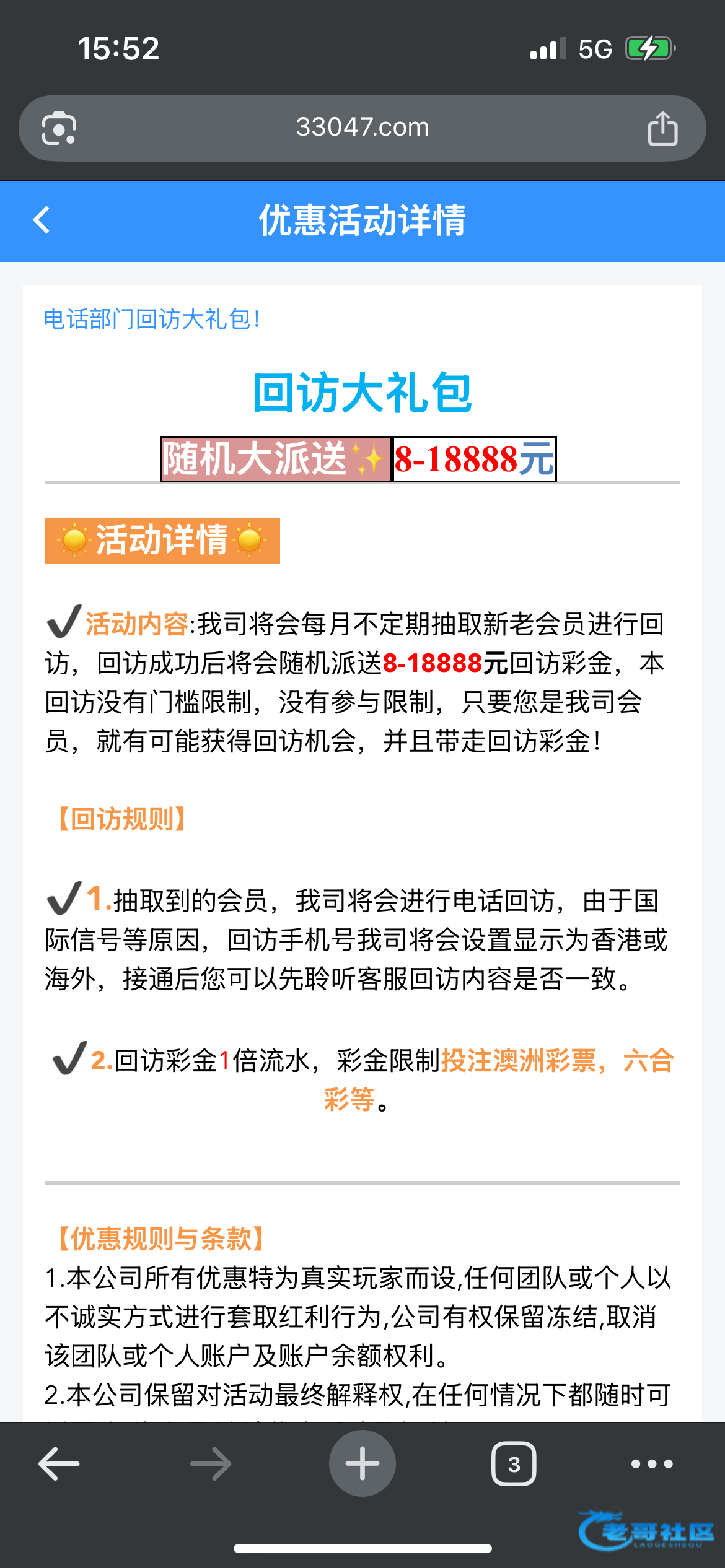Open the camera scan icon in the address bar
Viewport: 725px width, 1568px height.
coord(59,128)
